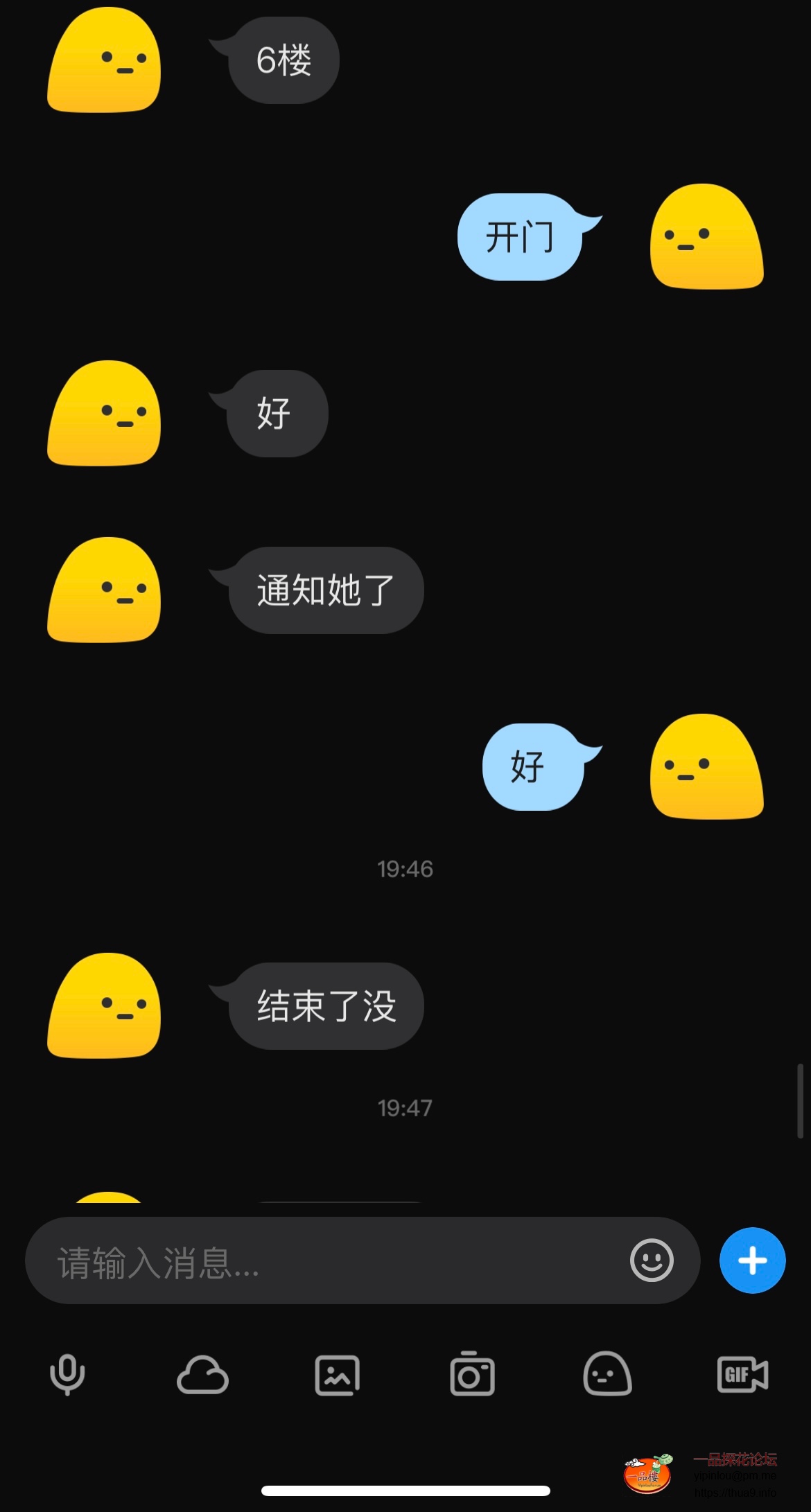Open the sticker face panel
The height and width of the screenshot is (1512, 811).
click(607, 1375)
